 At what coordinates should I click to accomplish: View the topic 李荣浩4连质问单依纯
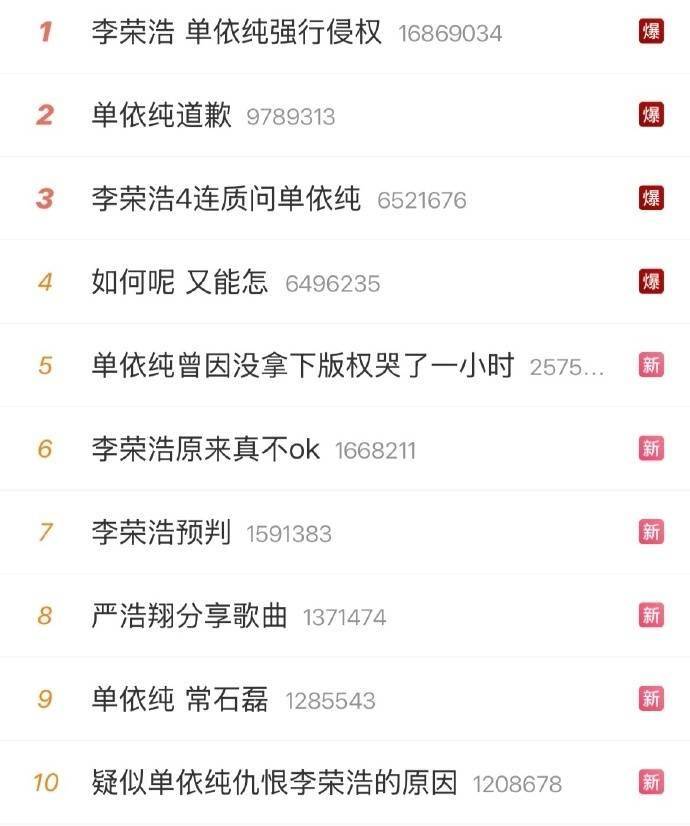(225, 198)
